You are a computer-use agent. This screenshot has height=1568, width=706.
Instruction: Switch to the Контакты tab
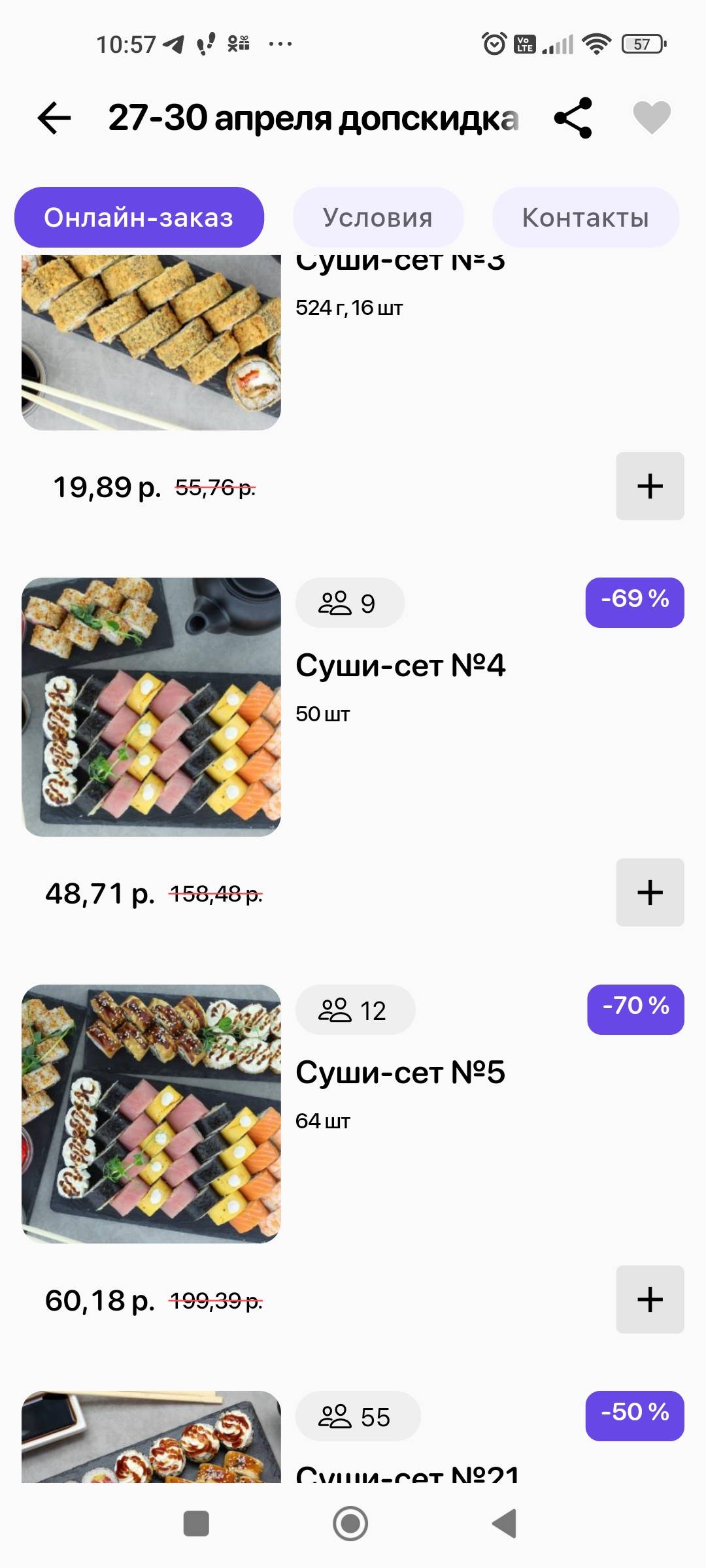click(x=585, y=218)
